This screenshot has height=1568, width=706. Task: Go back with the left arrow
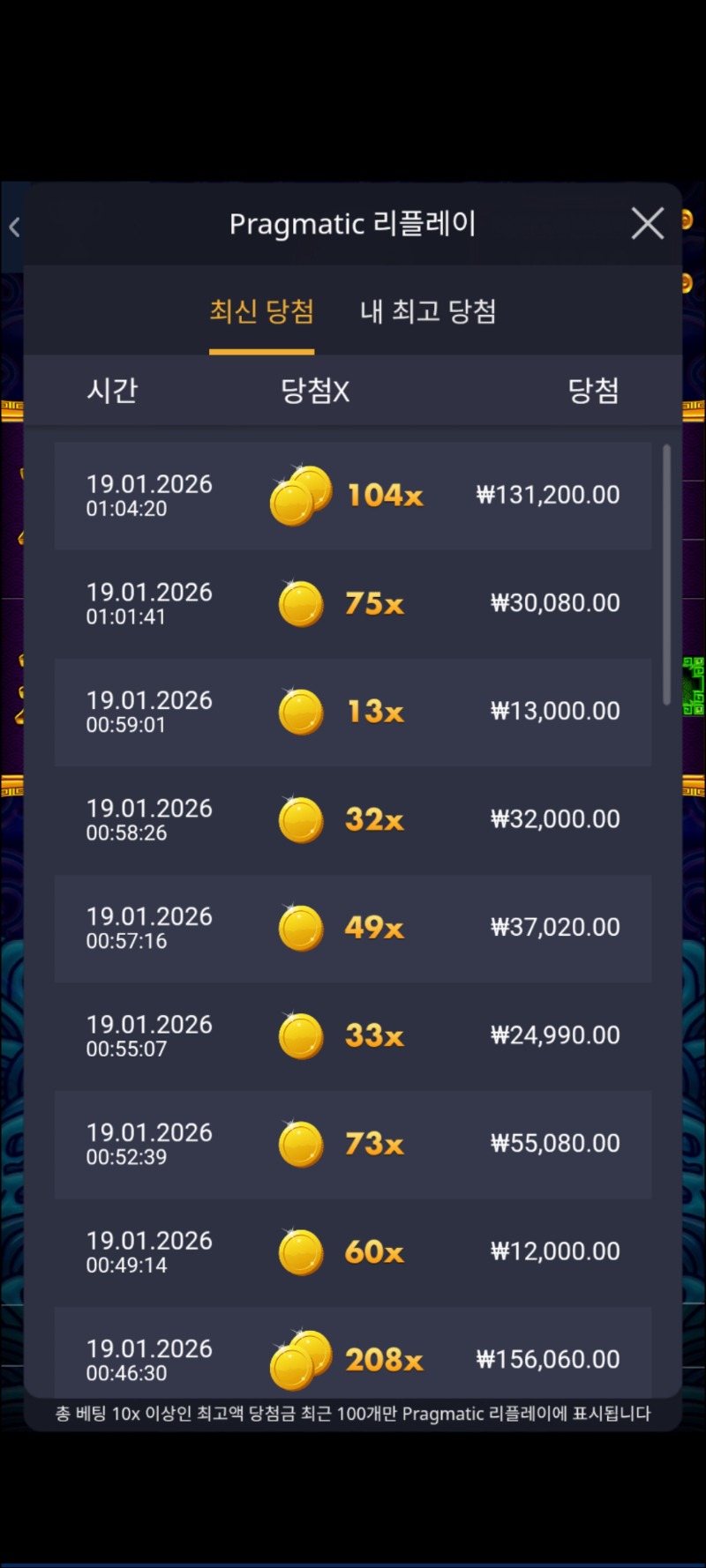(x=15, y=228)
